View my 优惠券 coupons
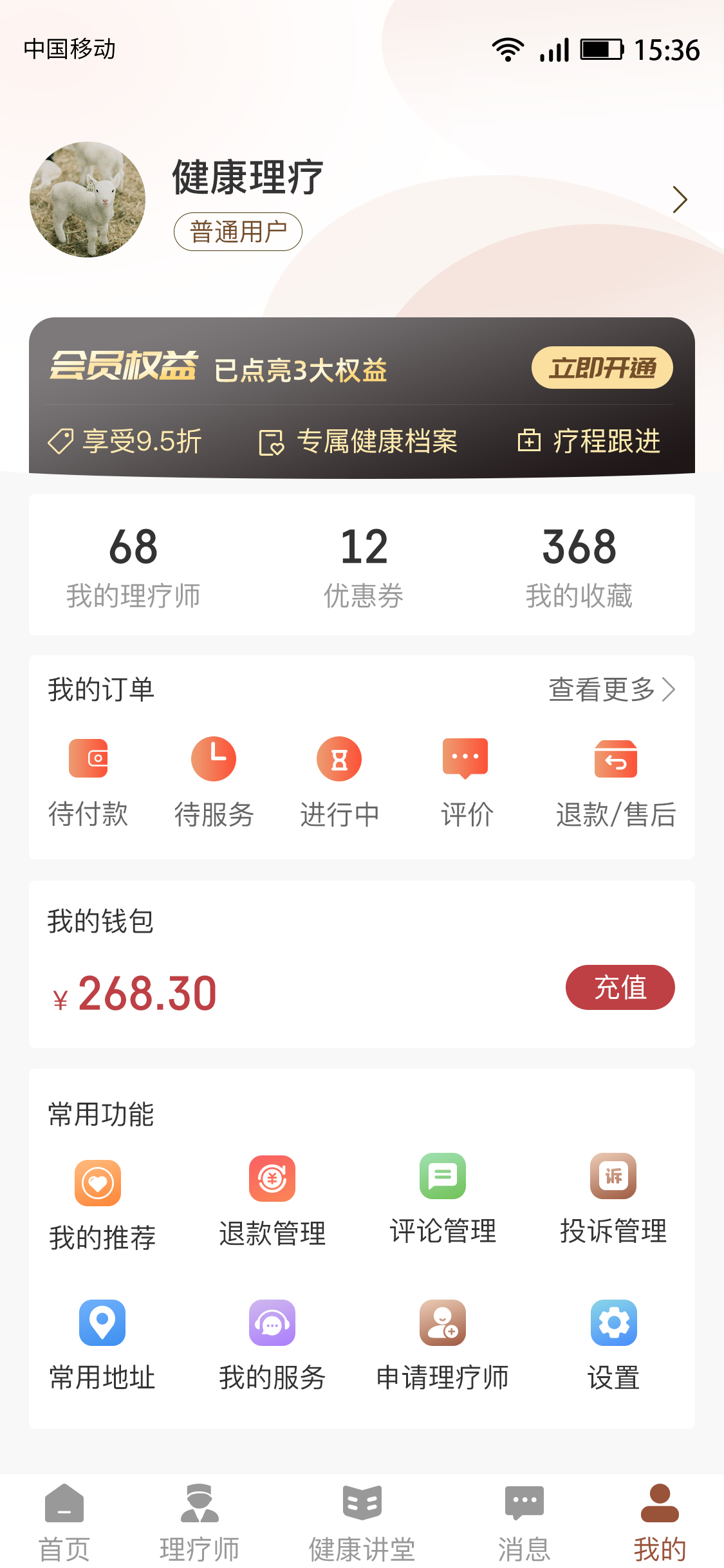Screen dimensions: 724x1568 [x=364, y=566]
